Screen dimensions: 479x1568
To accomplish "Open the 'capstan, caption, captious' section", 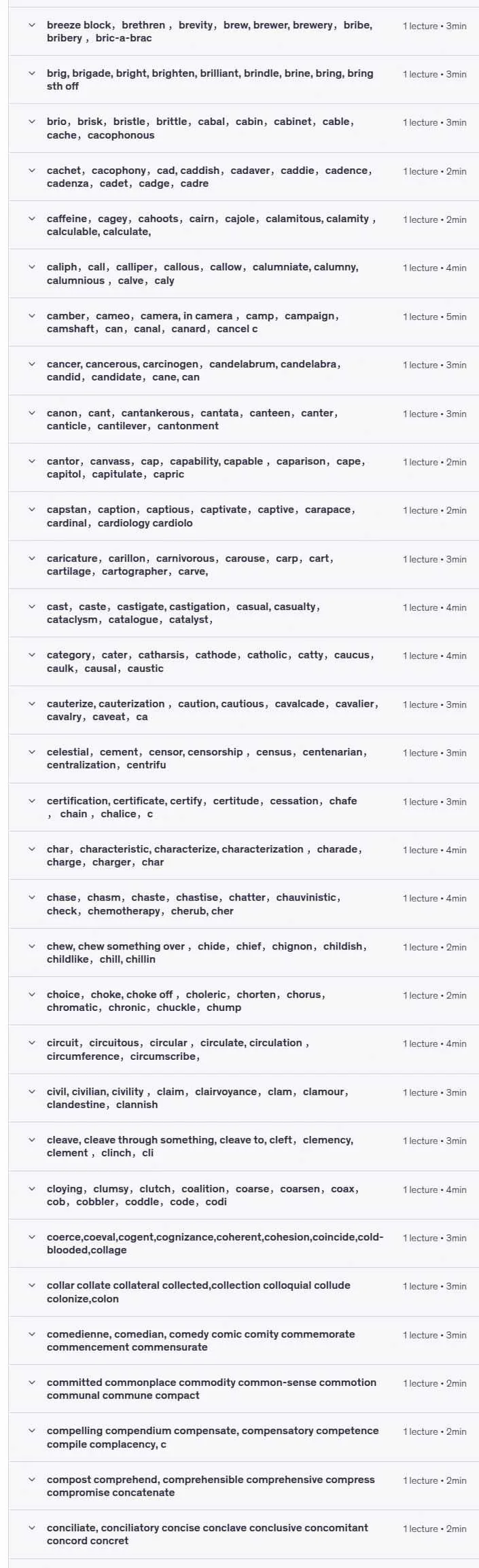I will point(243,516).
